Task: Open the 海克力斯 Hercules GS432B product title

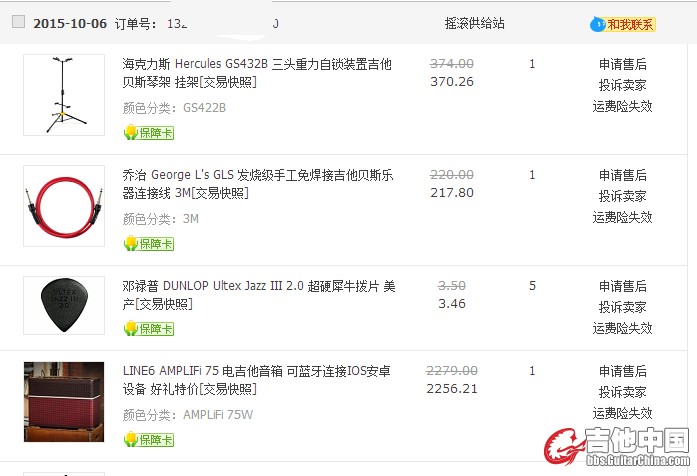Action: coord(256,72)
